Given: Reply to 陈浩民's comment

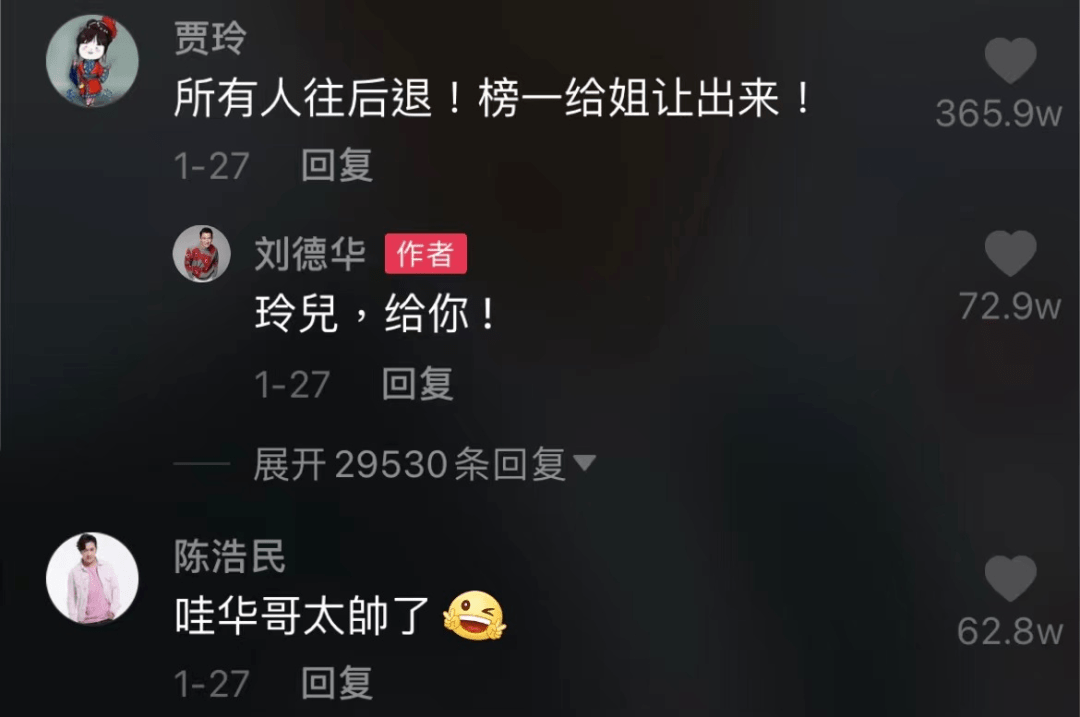Looking at the screenshot, I should [x=337, y=683].
